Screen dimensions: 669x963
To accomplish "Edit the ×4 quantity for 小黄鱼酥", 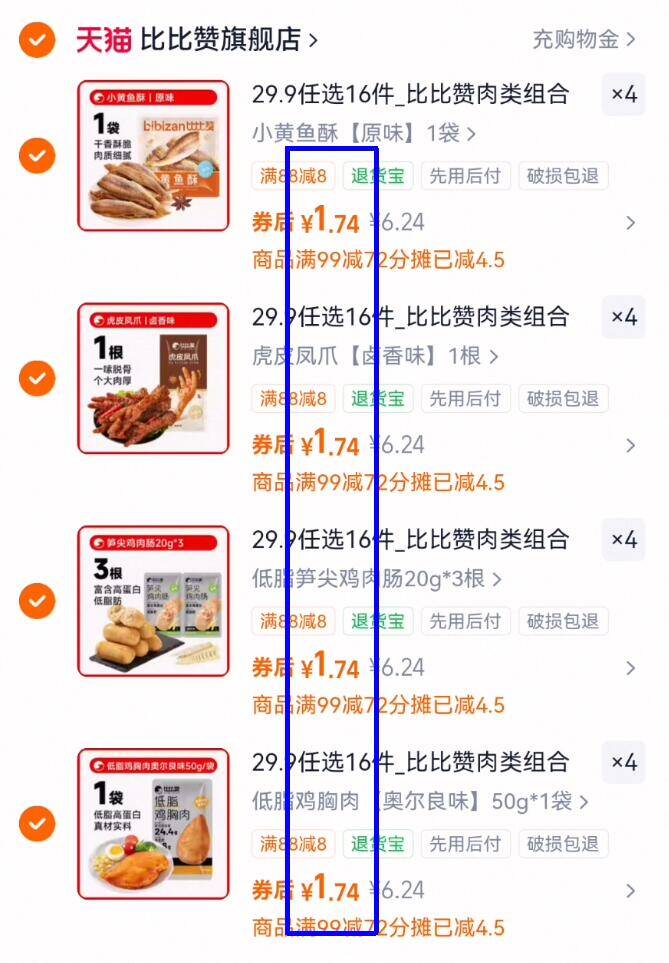I will point(623,94).
